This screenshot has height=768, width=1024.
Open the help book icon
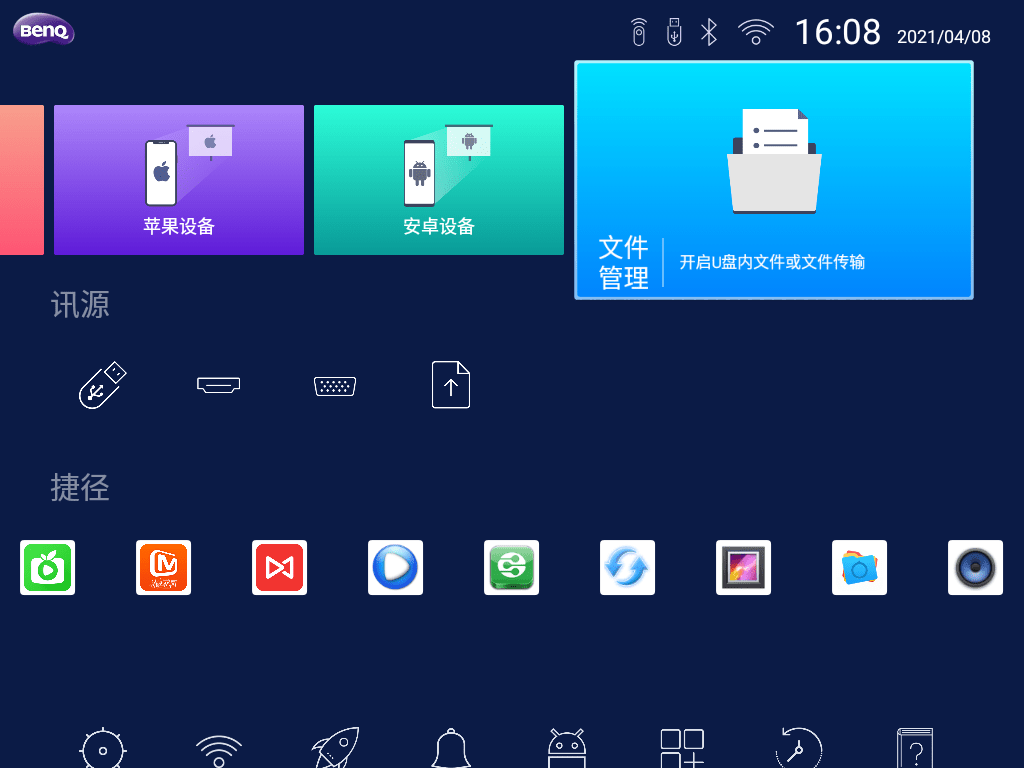[914, 749]
